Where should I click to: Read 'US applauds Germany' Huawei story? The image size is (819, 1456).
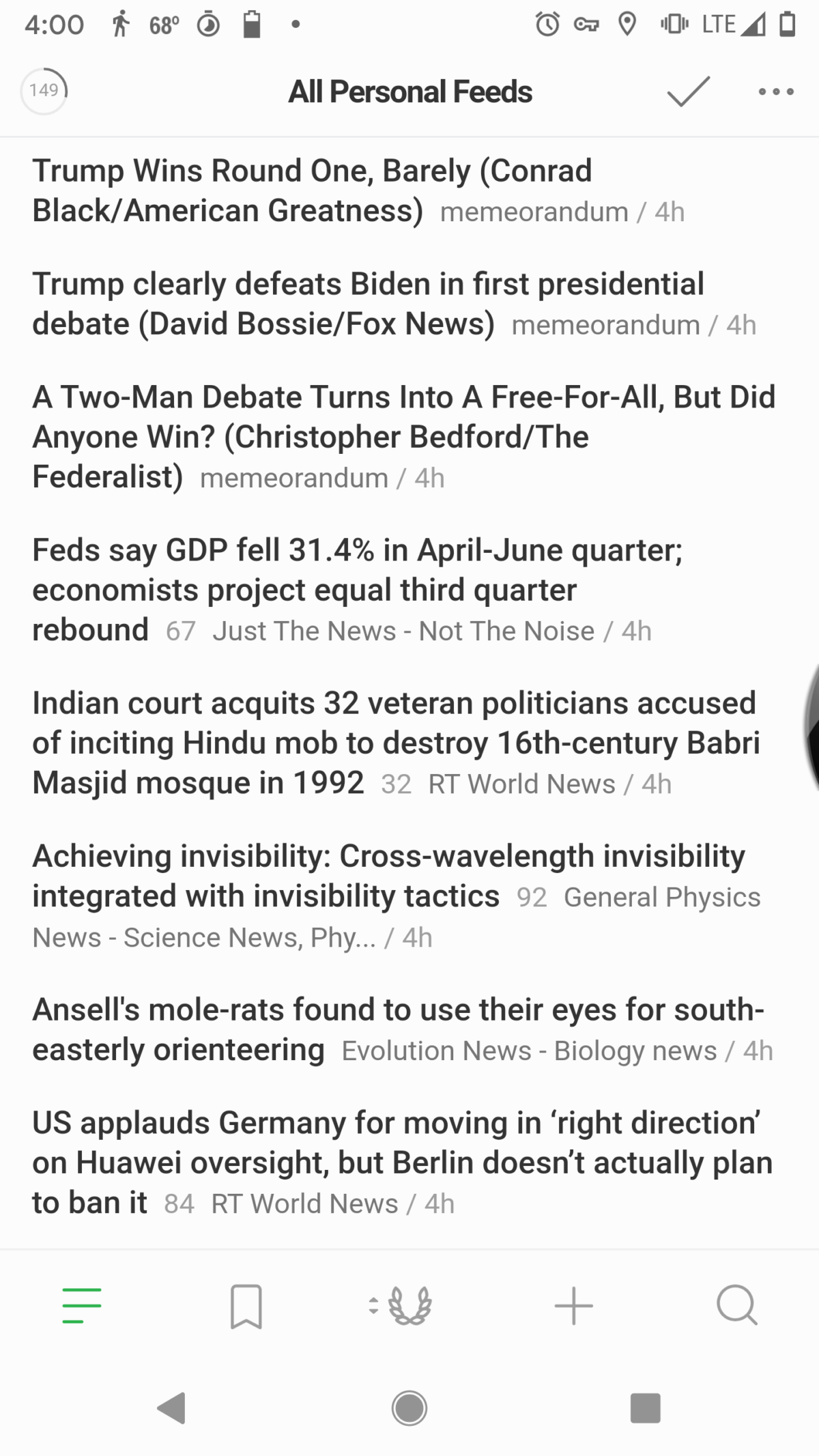[401, 1162]
